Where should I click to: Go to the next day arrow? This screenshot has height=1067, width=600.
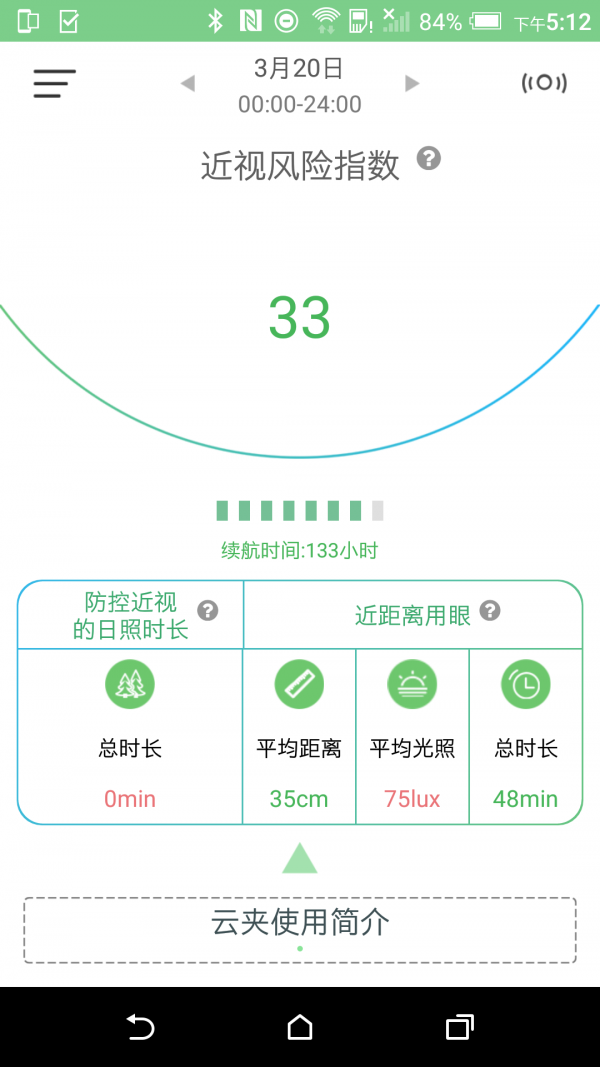(412, 83)
